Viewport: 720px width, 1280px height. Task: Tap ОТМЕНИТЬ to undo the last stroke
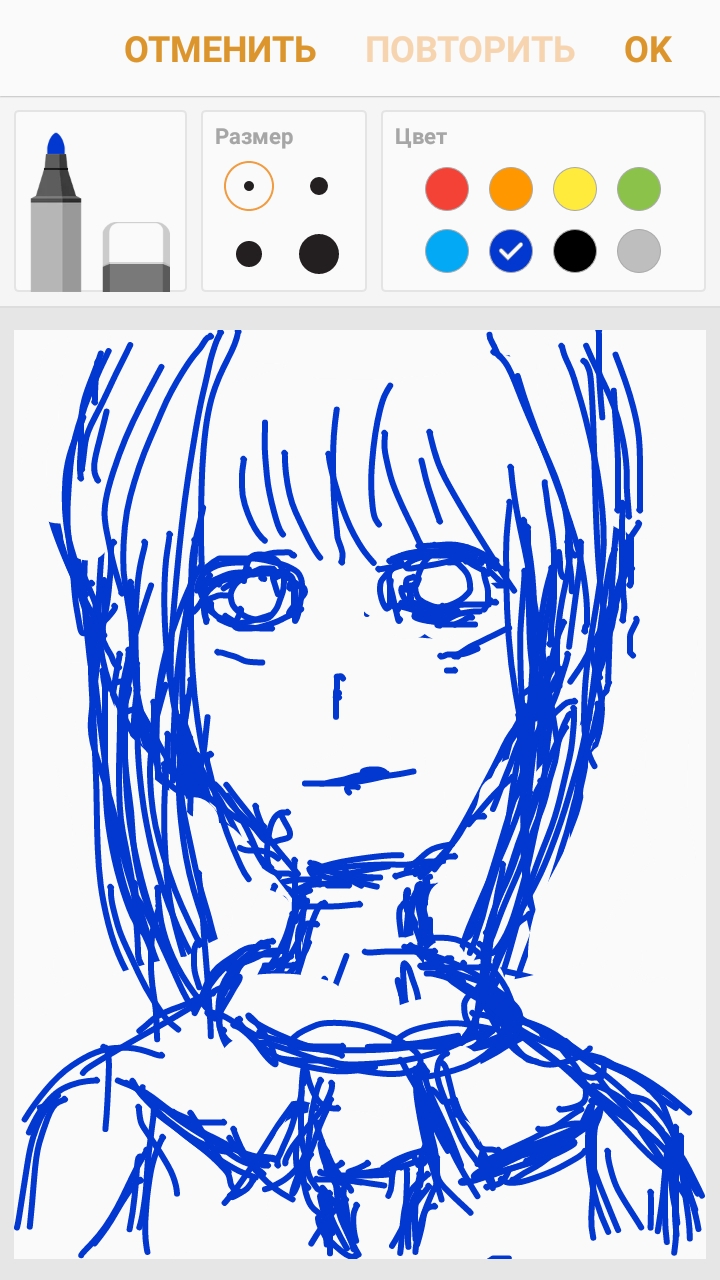[220, 49]
